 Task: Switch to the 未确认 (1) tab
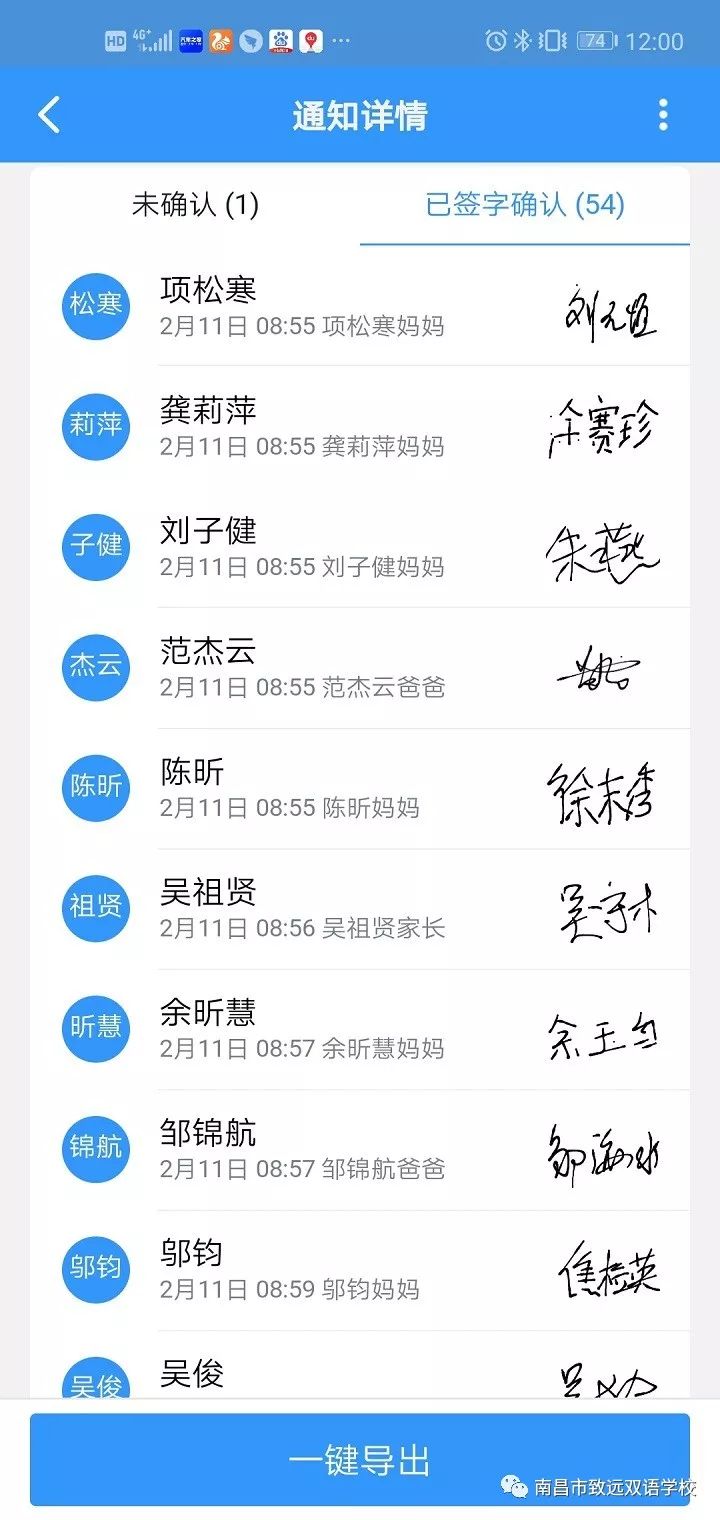tap(195, 205)
